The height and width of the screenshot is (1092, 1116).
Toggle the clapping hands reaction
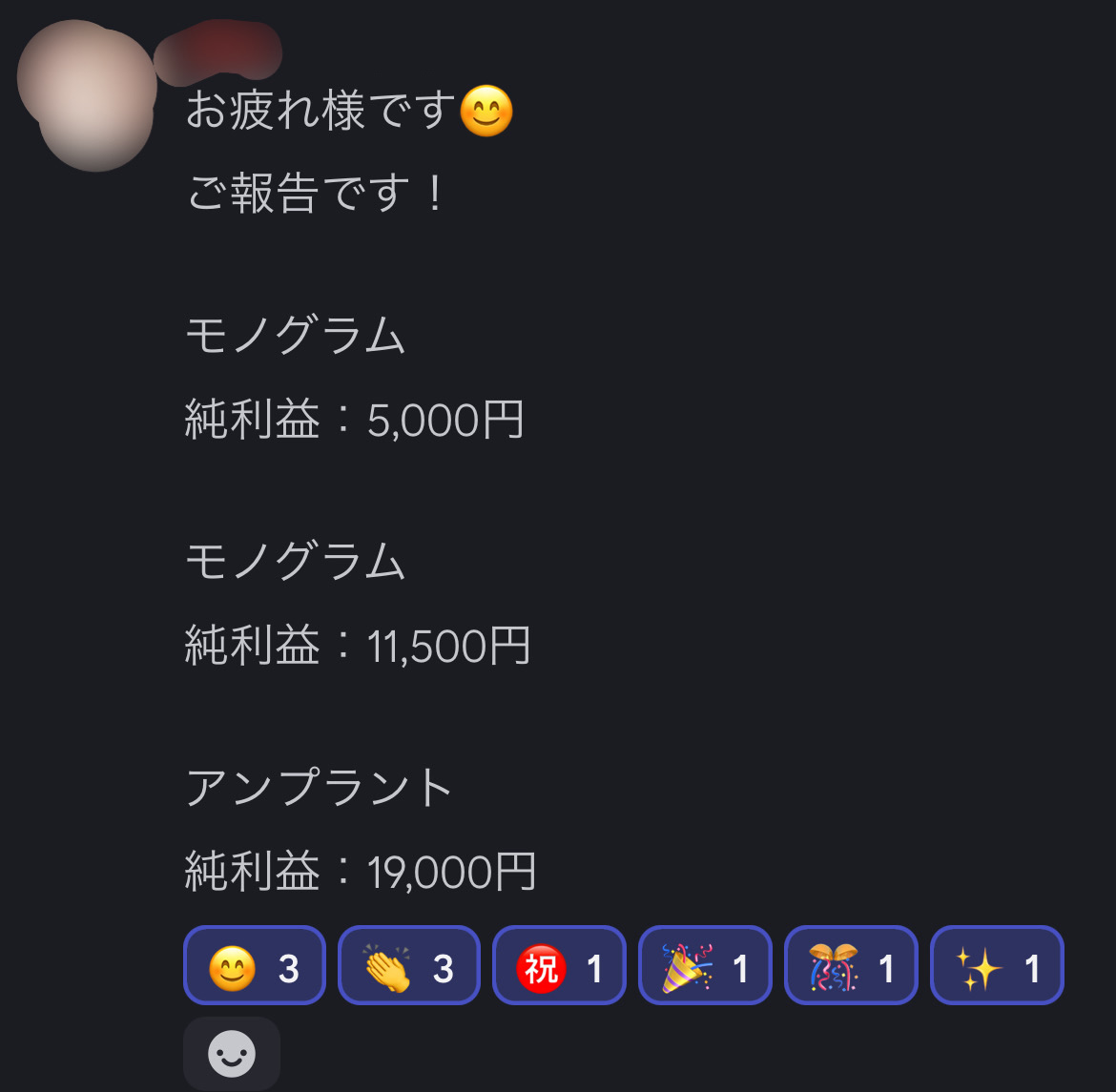click(x=408, y=965)
